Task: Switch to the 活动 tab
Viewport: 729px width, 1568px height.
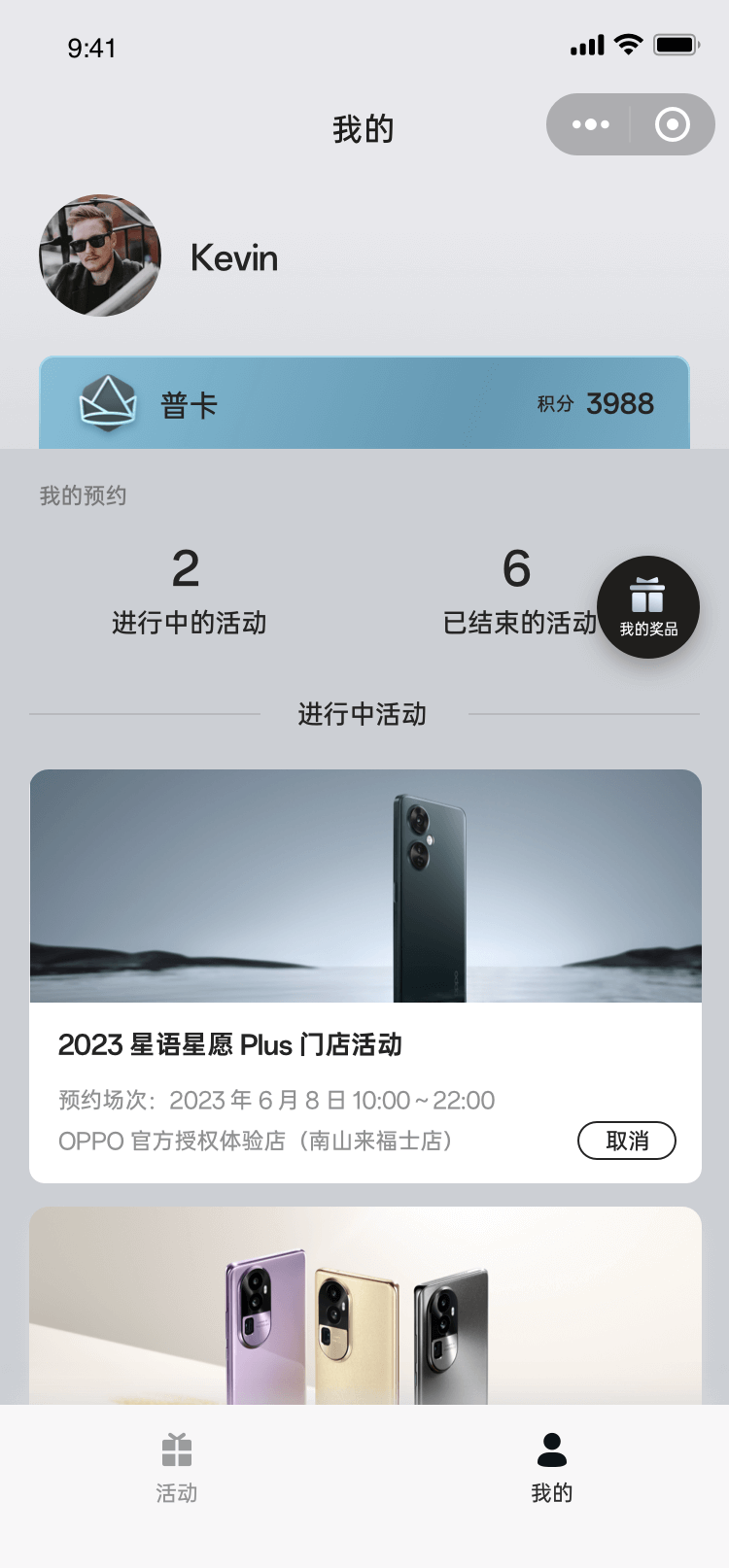Action: (177, 1467)
